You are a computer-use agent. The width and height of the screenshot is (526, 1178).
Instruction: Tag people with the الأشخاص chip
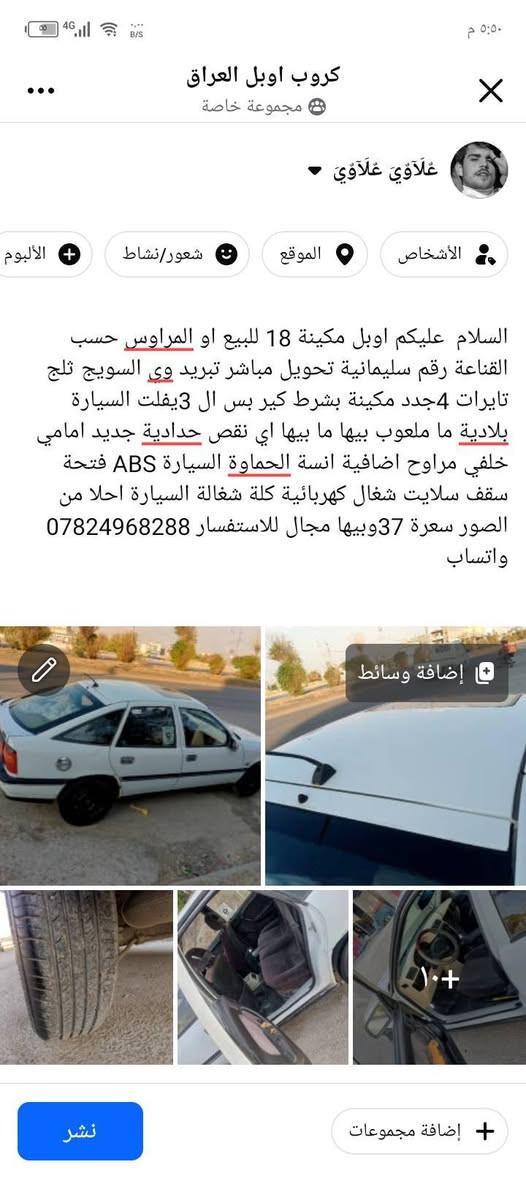(x=444, y=255)
